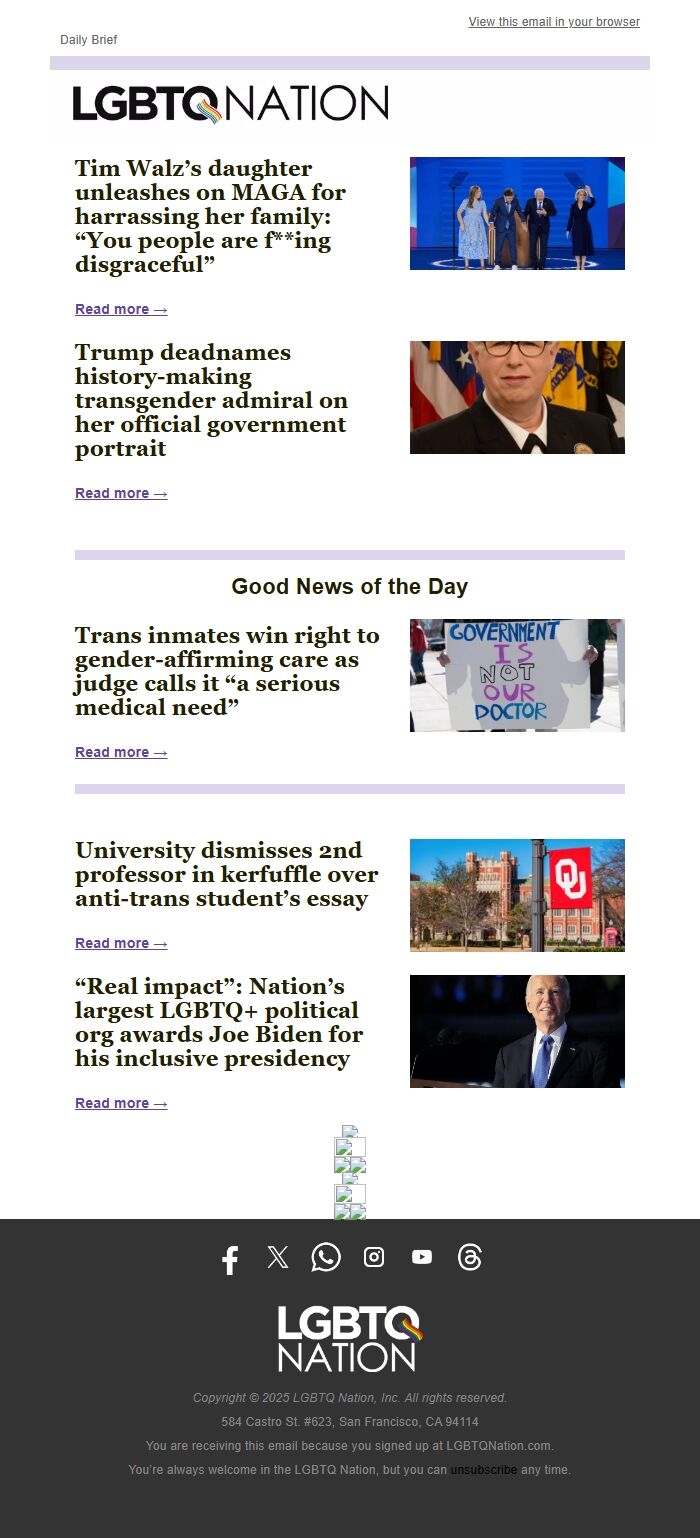700x1538 pixels.
Task: Open the OU campus banner photo
Action: pyautogui.click(x=517, y=895)
